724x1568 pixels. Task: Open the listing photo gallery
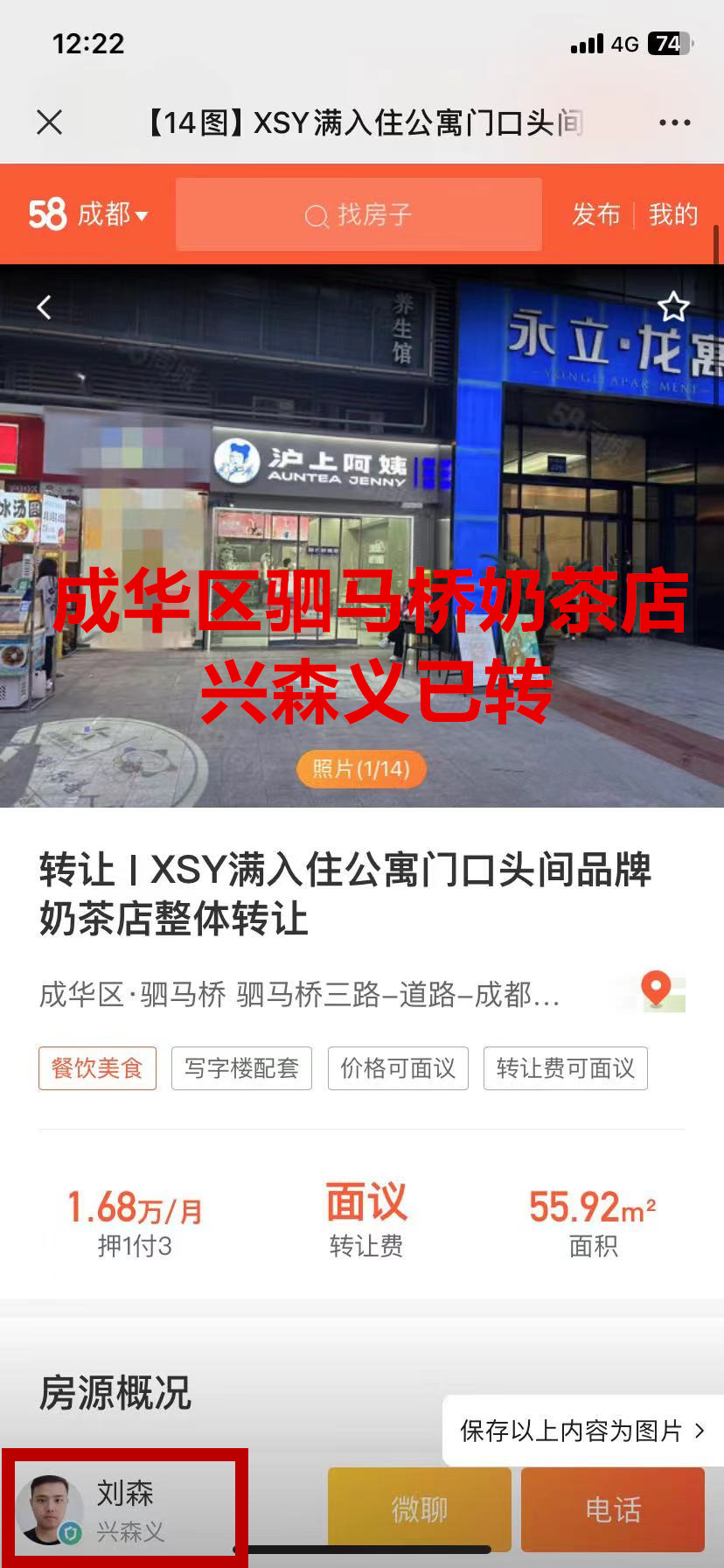click(x=360, y=769)
